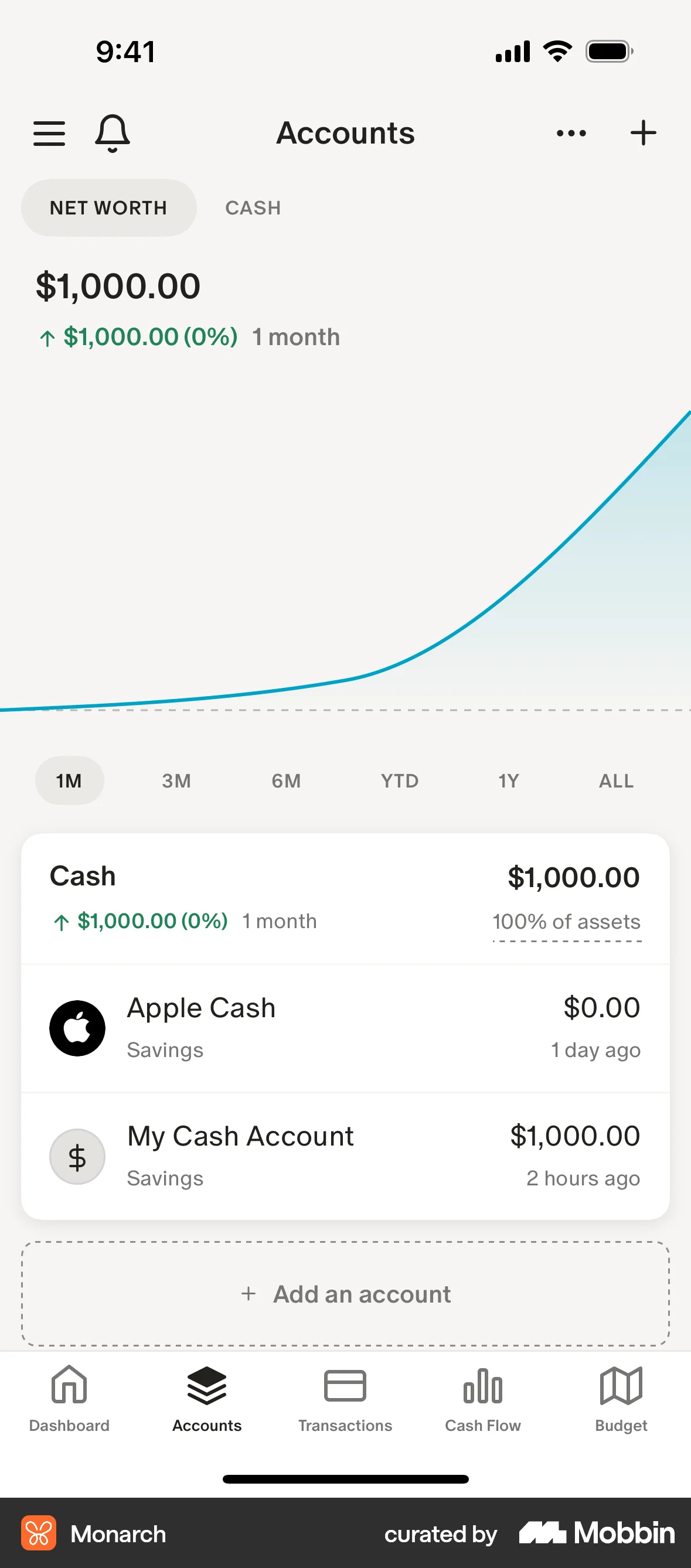The width and height of the screenshot is (691, 1568).
Task: Switch to the CASH tab
Action: point(253,207)
